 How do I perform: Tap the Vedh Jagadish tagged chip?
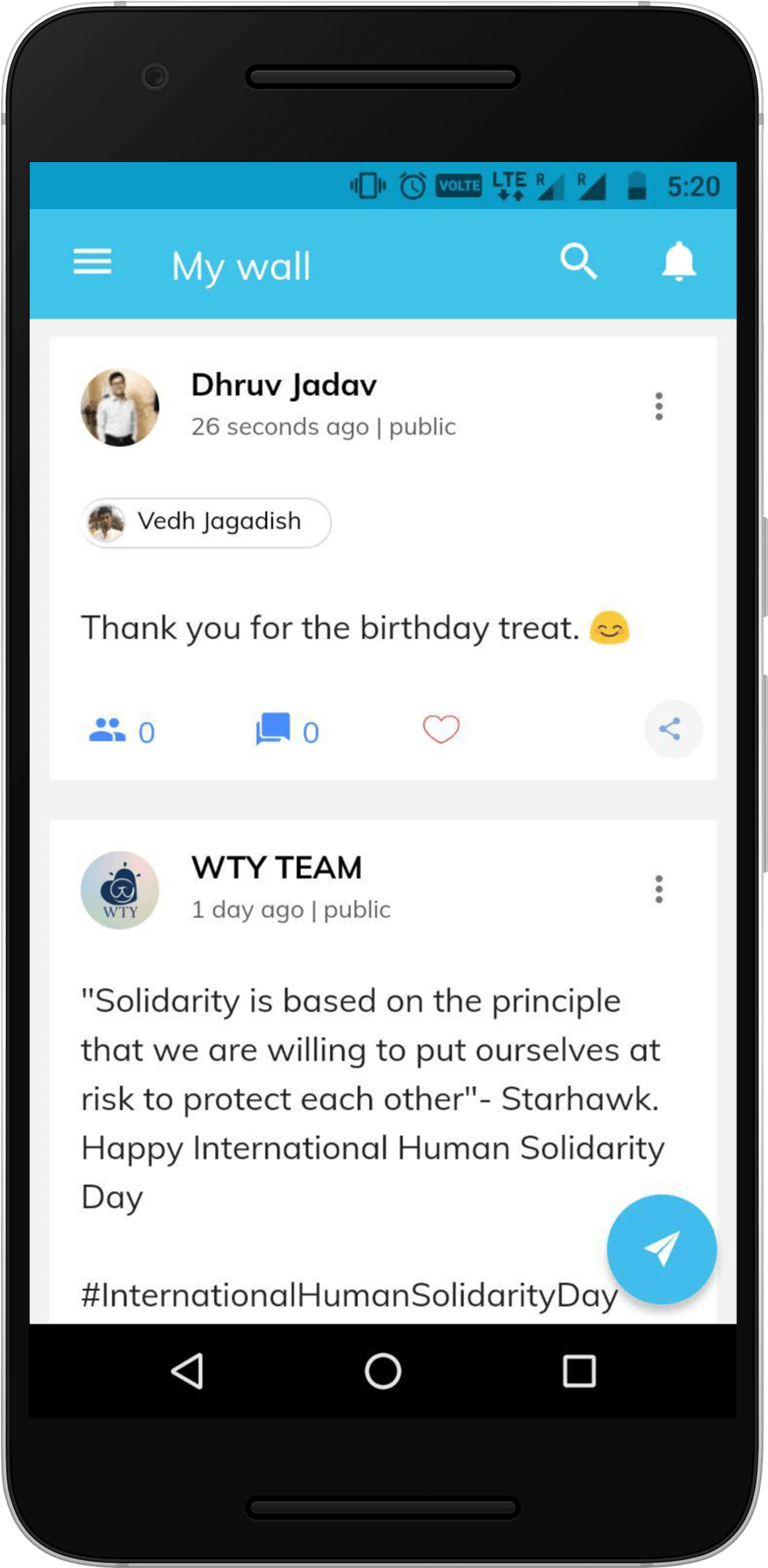pos(206,522)
